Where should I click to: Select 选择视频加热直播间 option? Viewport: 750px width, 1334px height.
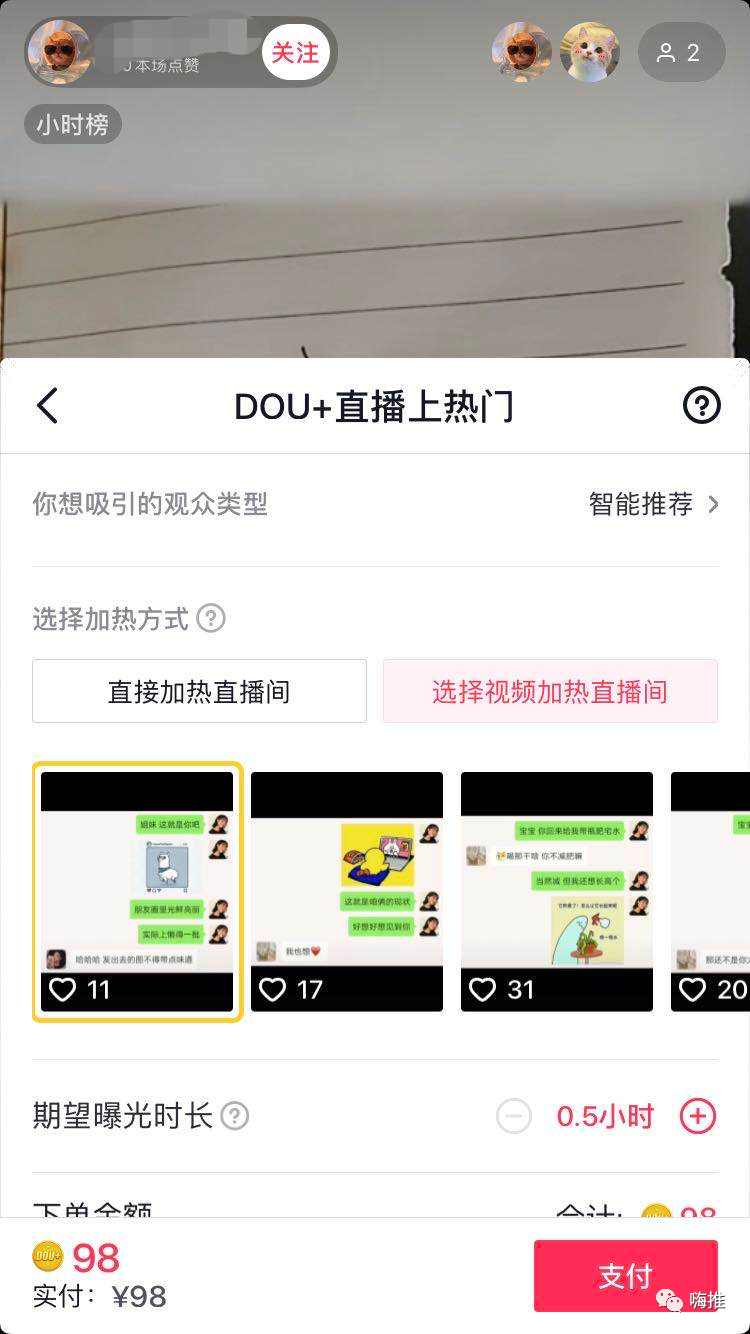click(x=550, y=691)
